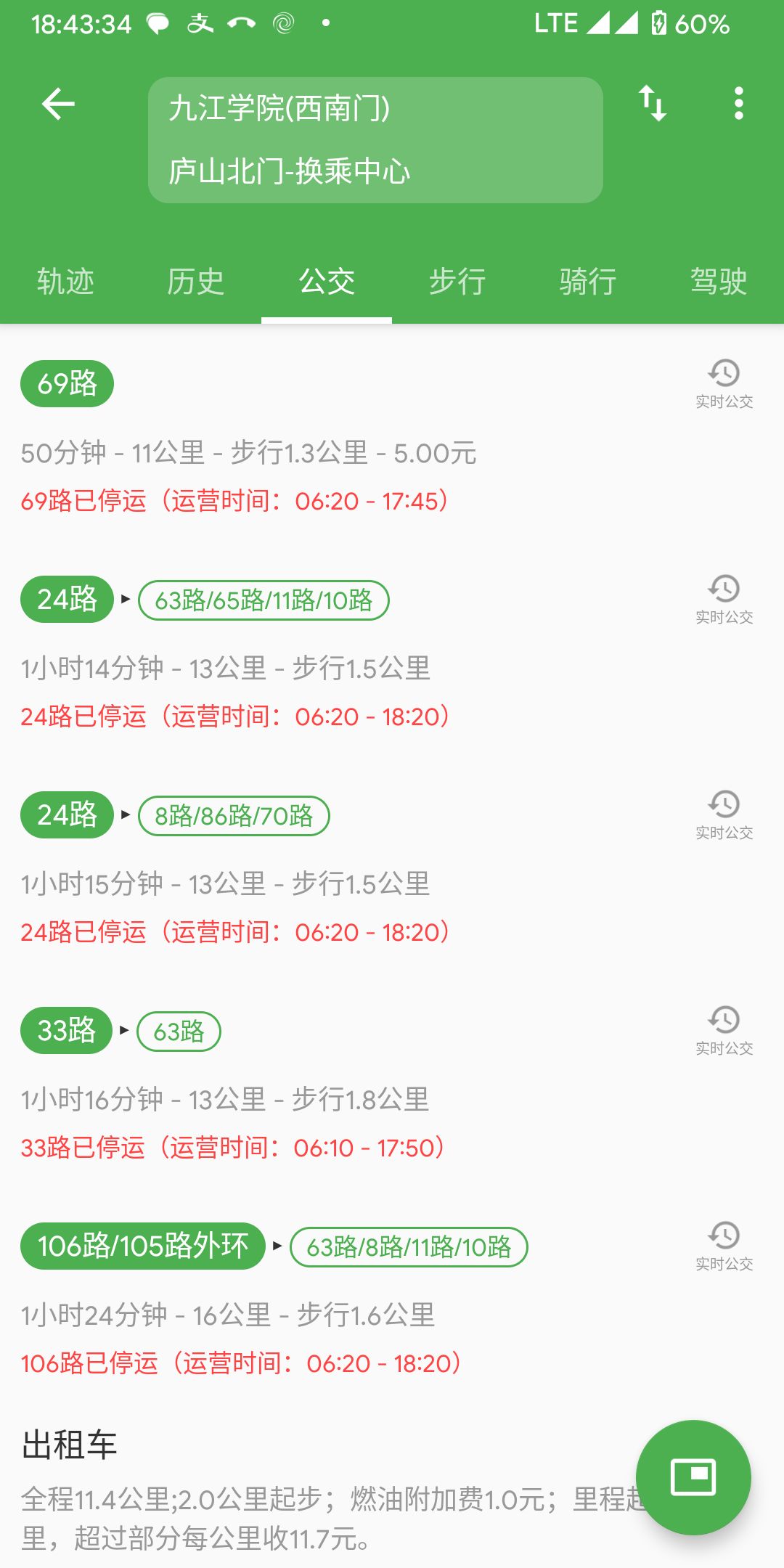Select the 公交 tab
Screen dimensions: 784x1568
click(x=327, y=282)
